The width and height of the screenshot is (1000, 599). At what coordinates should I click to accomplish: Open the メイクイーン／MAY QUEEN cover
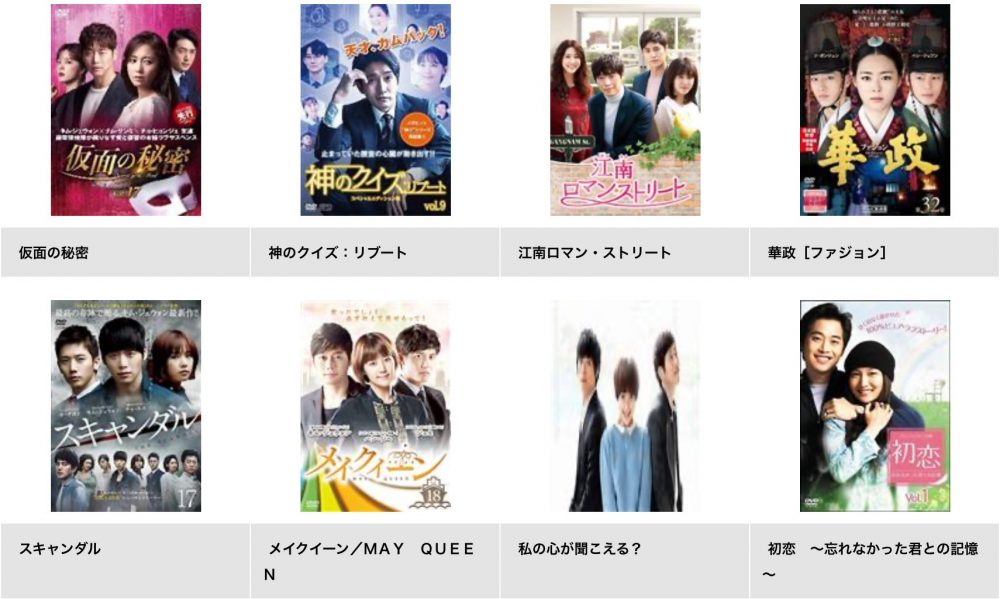[x=375, y=406]
